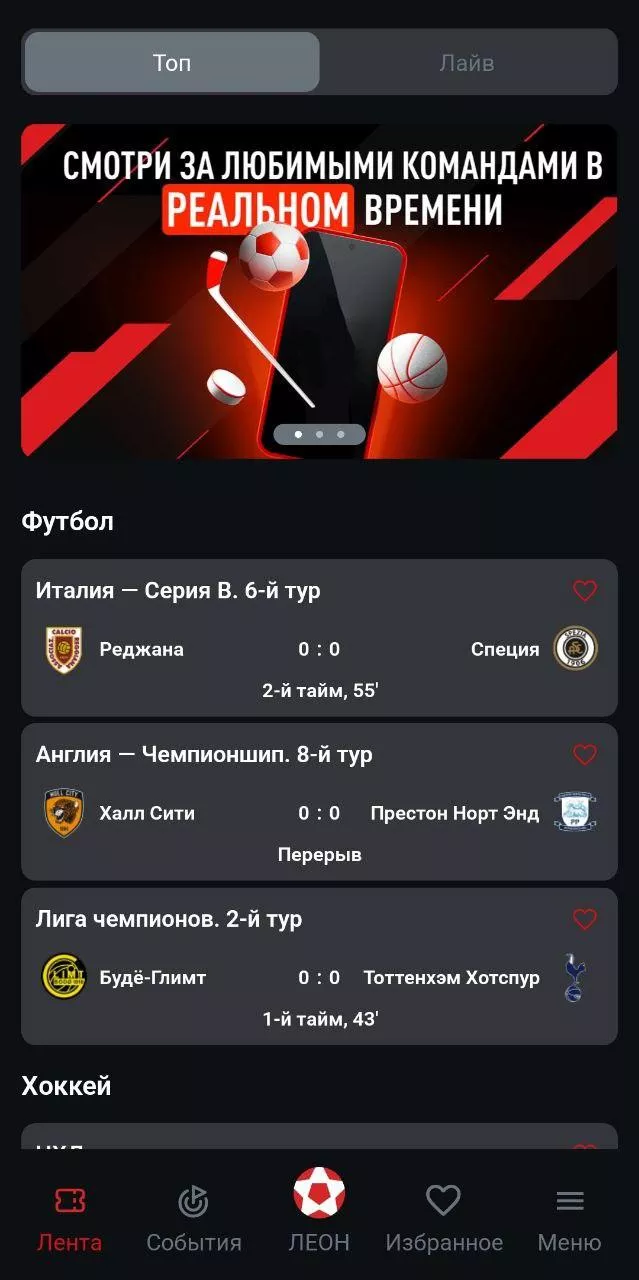Image resolution: width=639 pixels, height=1280 pixels.
Task: Favorite the Халл Сити vs Престон match
Action: click(585, 755)
